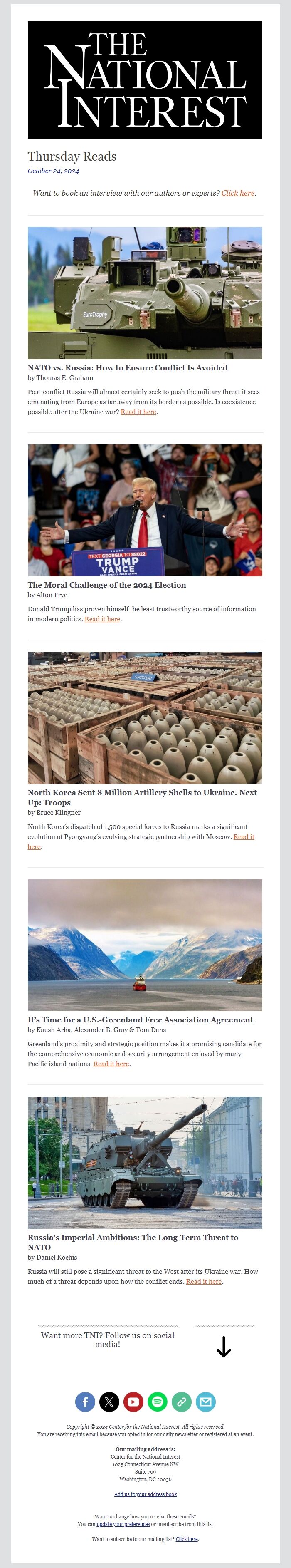
Task: Tap 'Add us to your address book'
Action: click(145, 1494)
